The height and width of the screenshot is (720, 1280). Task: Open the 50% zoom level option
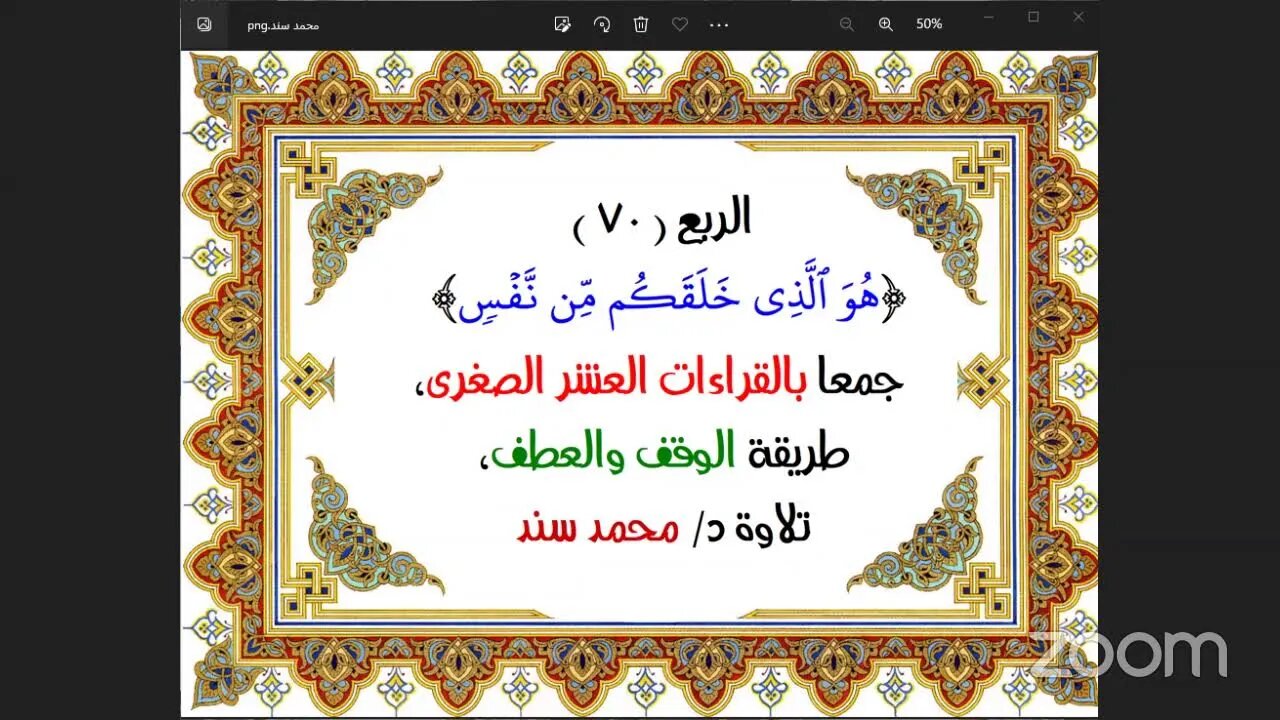(x=929, y=24)
